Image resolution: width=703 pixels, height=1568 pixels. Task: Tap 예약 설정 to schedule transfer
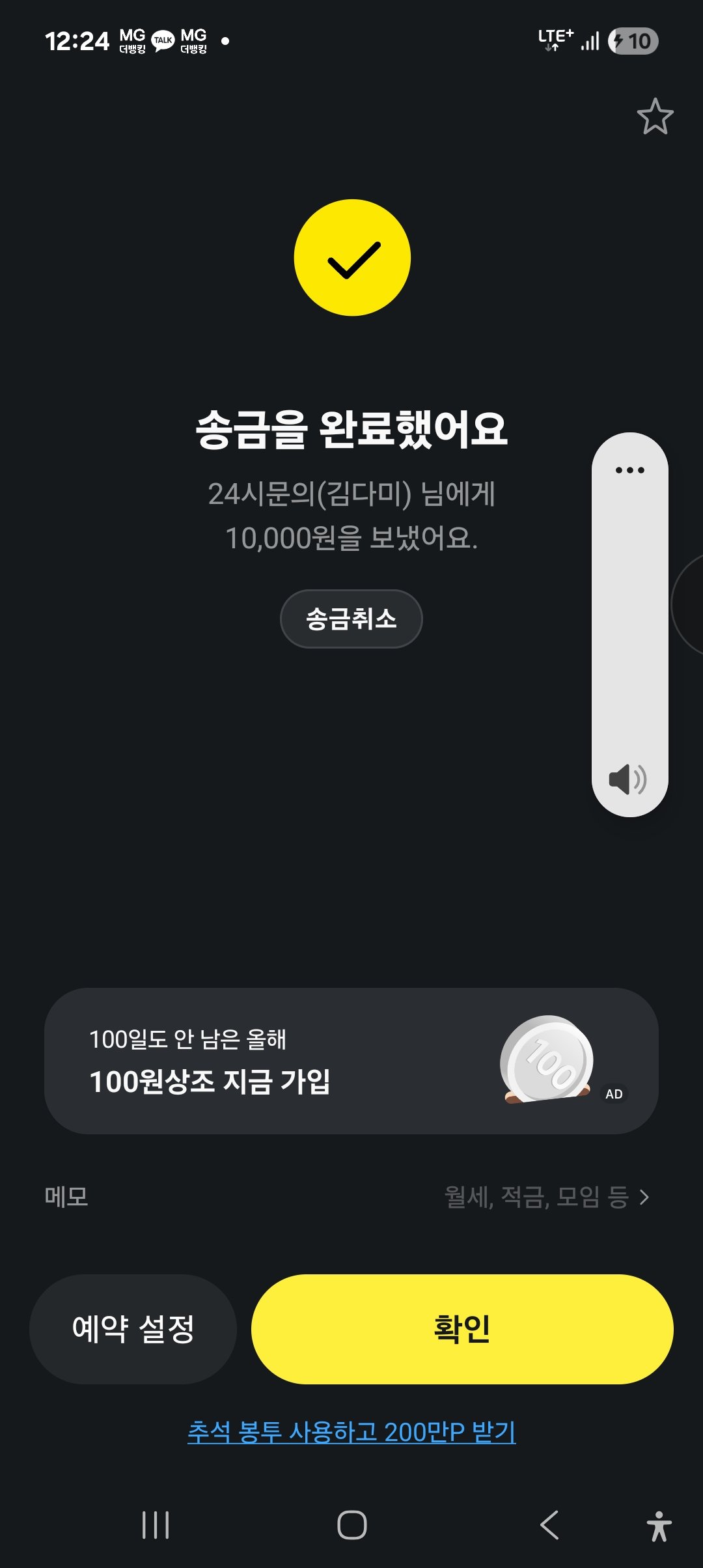(x=133, y=1329)
